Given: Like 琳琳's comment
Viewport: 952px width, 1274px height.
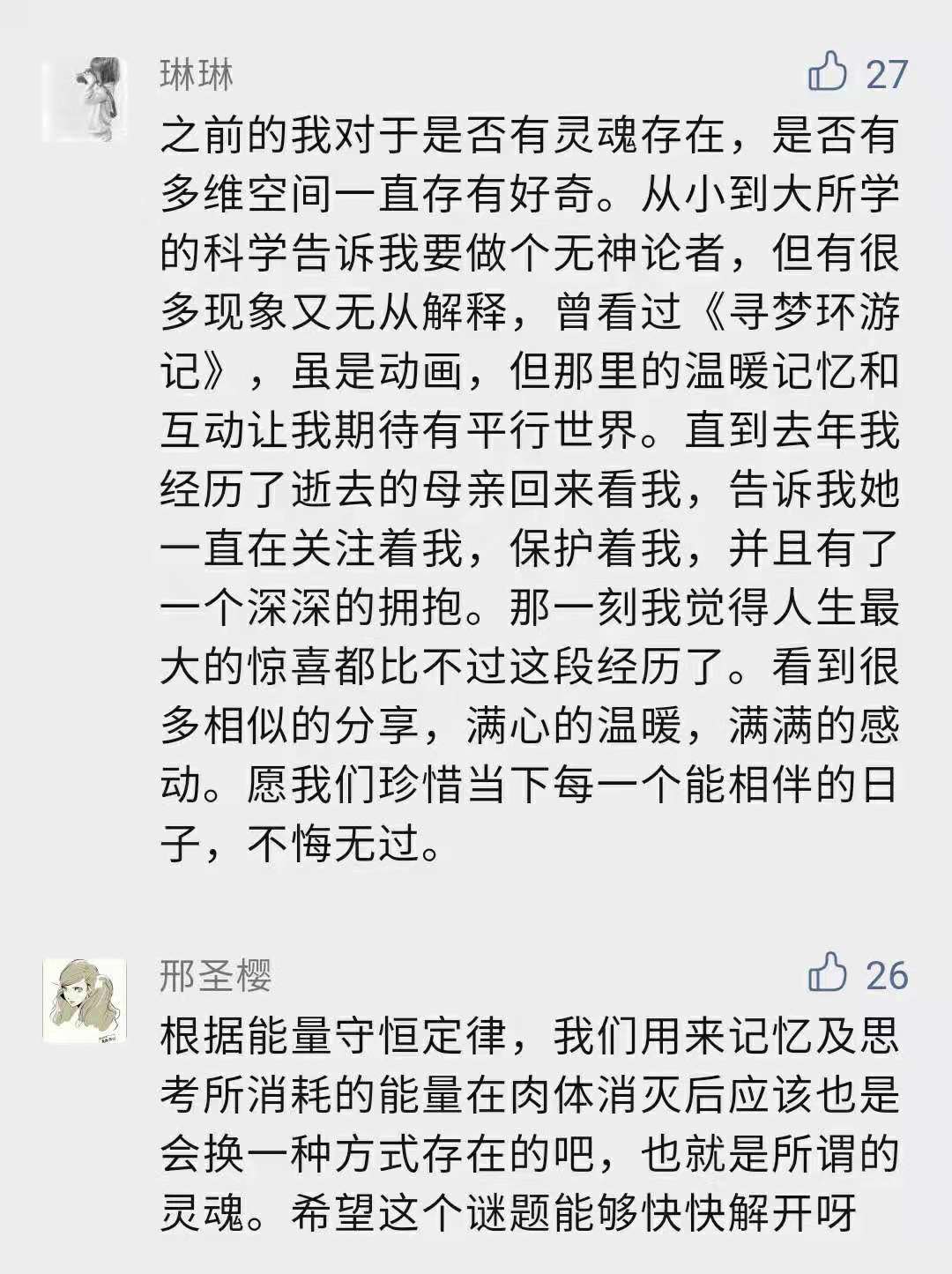Looking at the screenshot, I should point(828,72).
